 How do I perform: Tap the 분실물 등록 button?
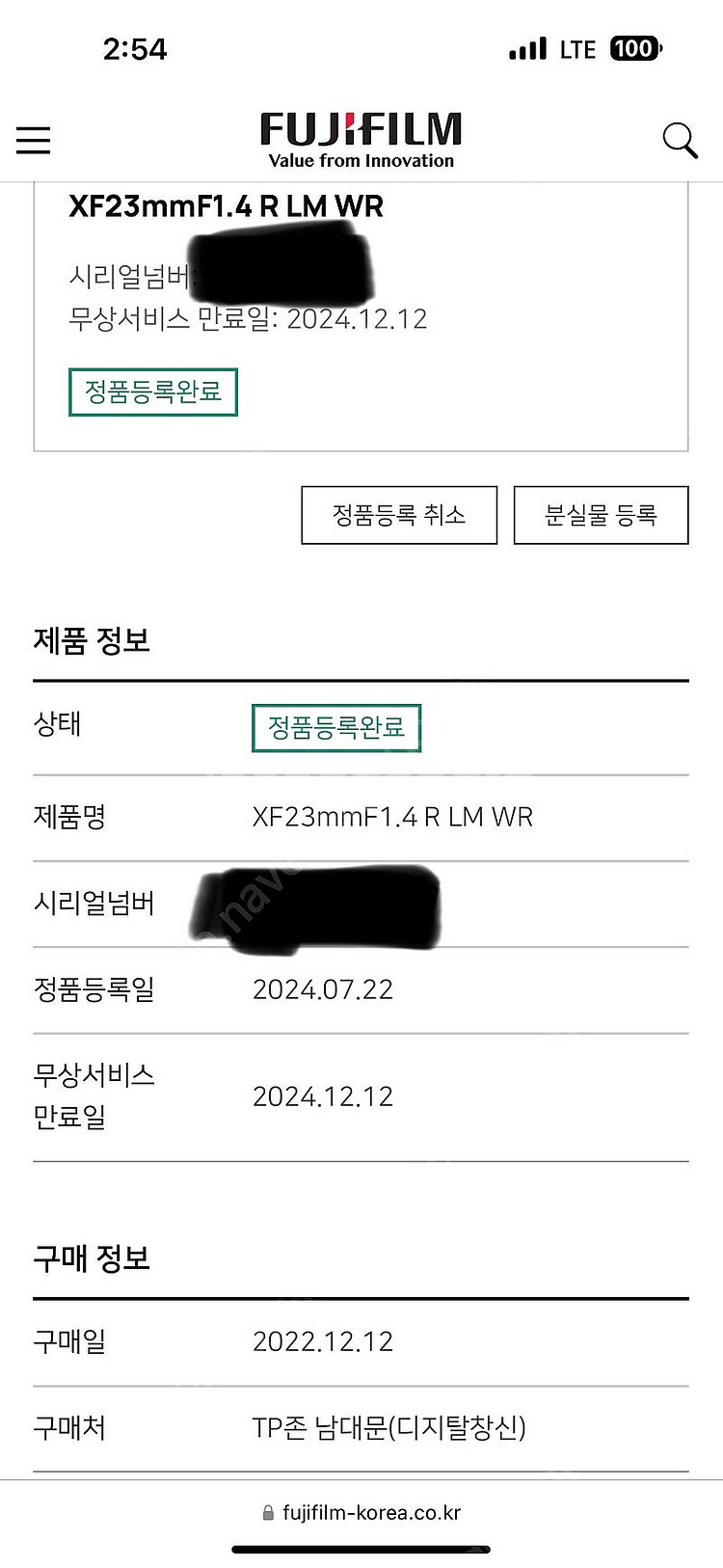tap(601, 515)
